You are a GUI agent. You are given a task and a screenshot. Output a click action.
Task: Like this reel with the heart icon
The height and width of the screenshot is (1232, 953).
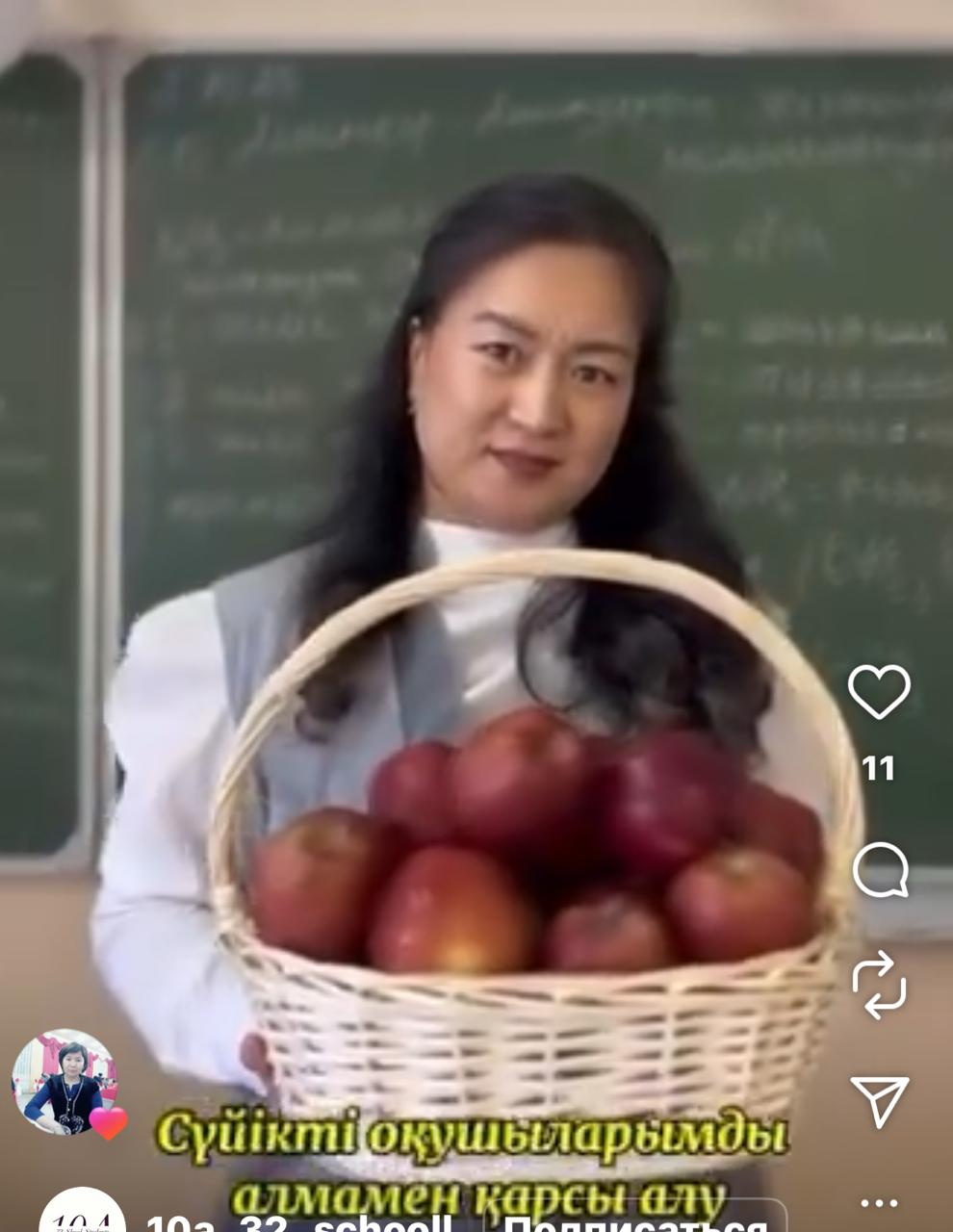coord(879,691)
